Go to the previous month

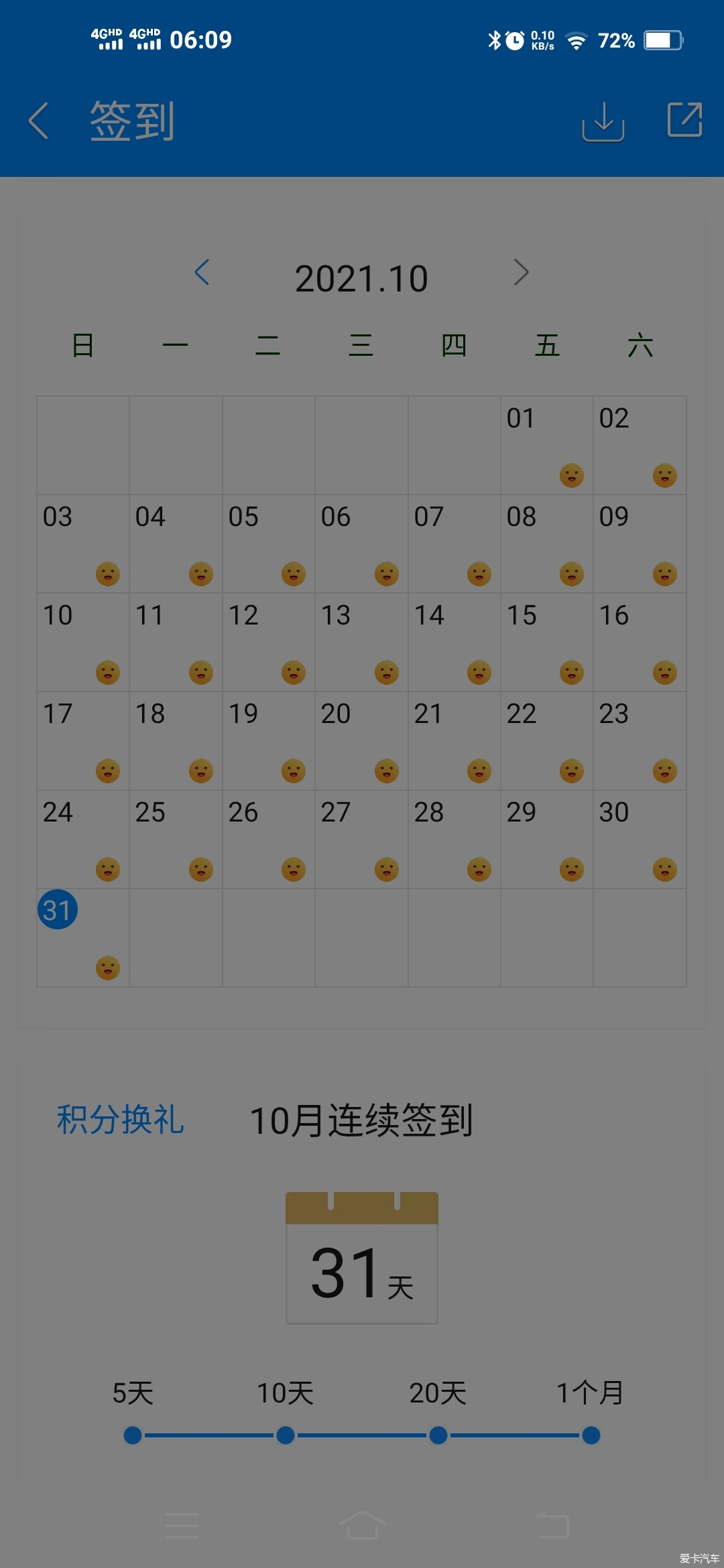pos(202,272)
